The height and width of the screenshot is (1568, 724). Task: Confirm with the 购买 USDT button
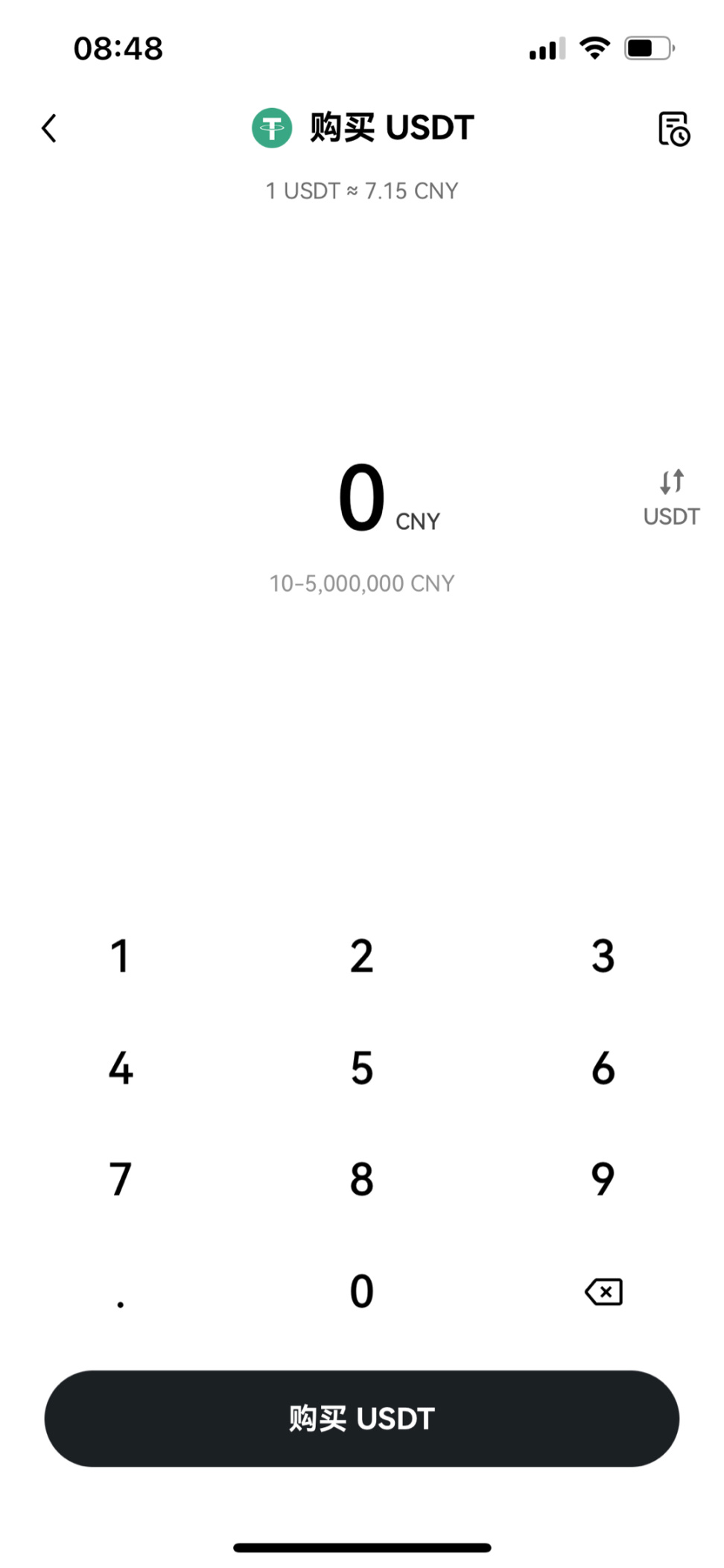(x=362, y=1418)
